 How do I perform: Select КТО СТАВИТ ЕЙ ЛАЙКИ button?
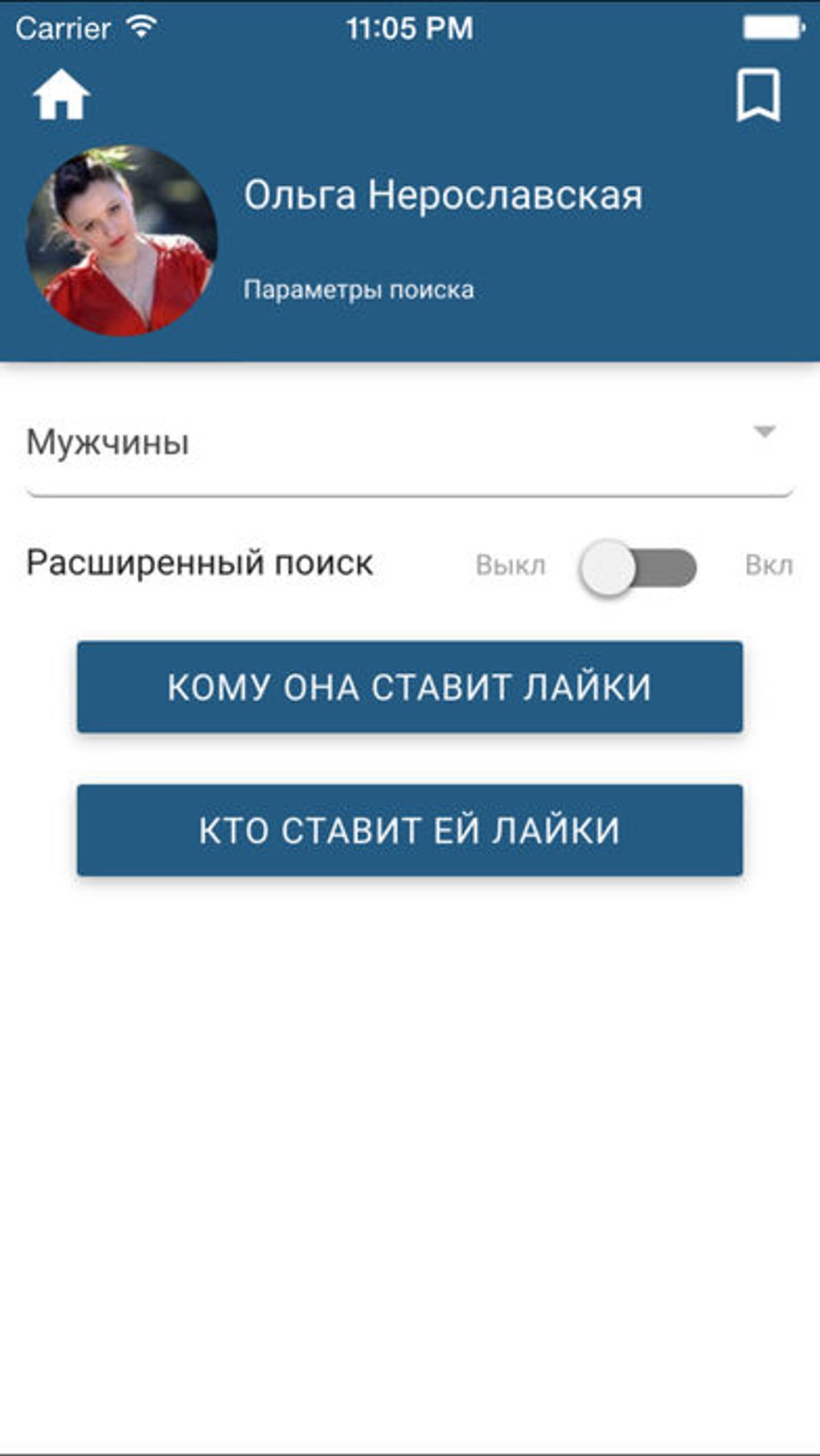(410, 831)
